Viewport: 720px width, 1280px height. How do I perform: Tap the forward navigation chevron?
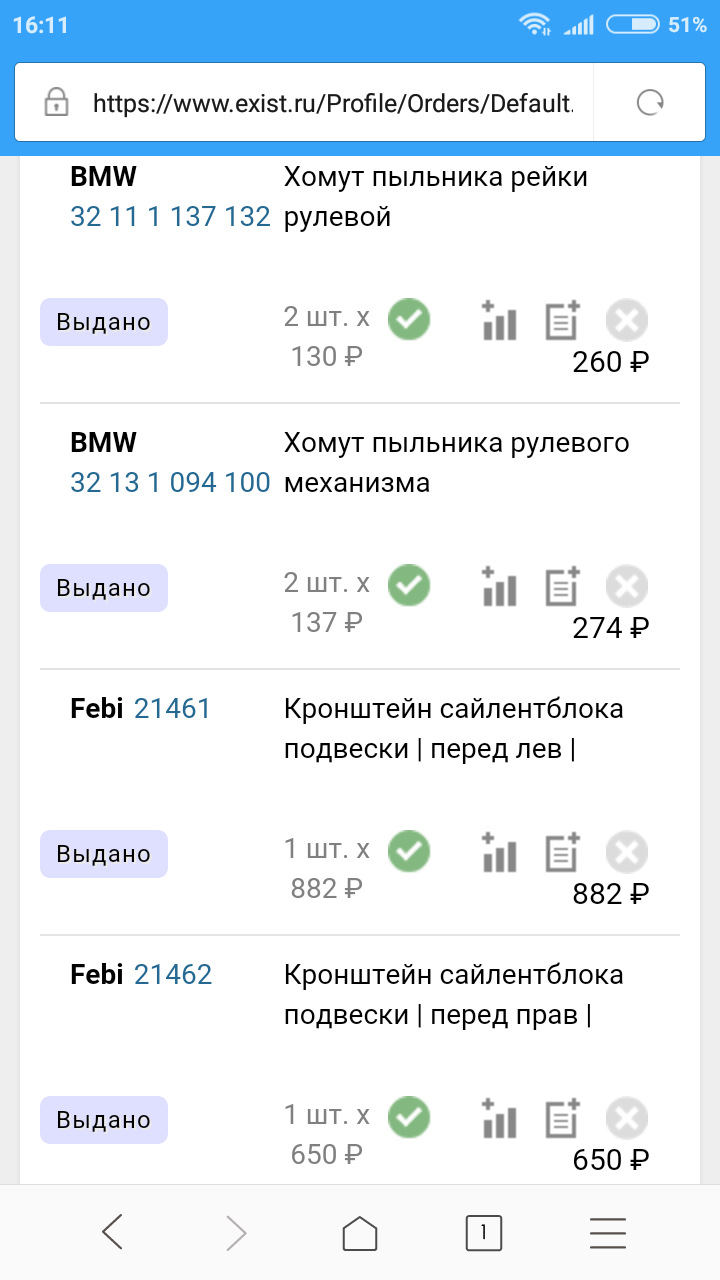[236, 1232]
